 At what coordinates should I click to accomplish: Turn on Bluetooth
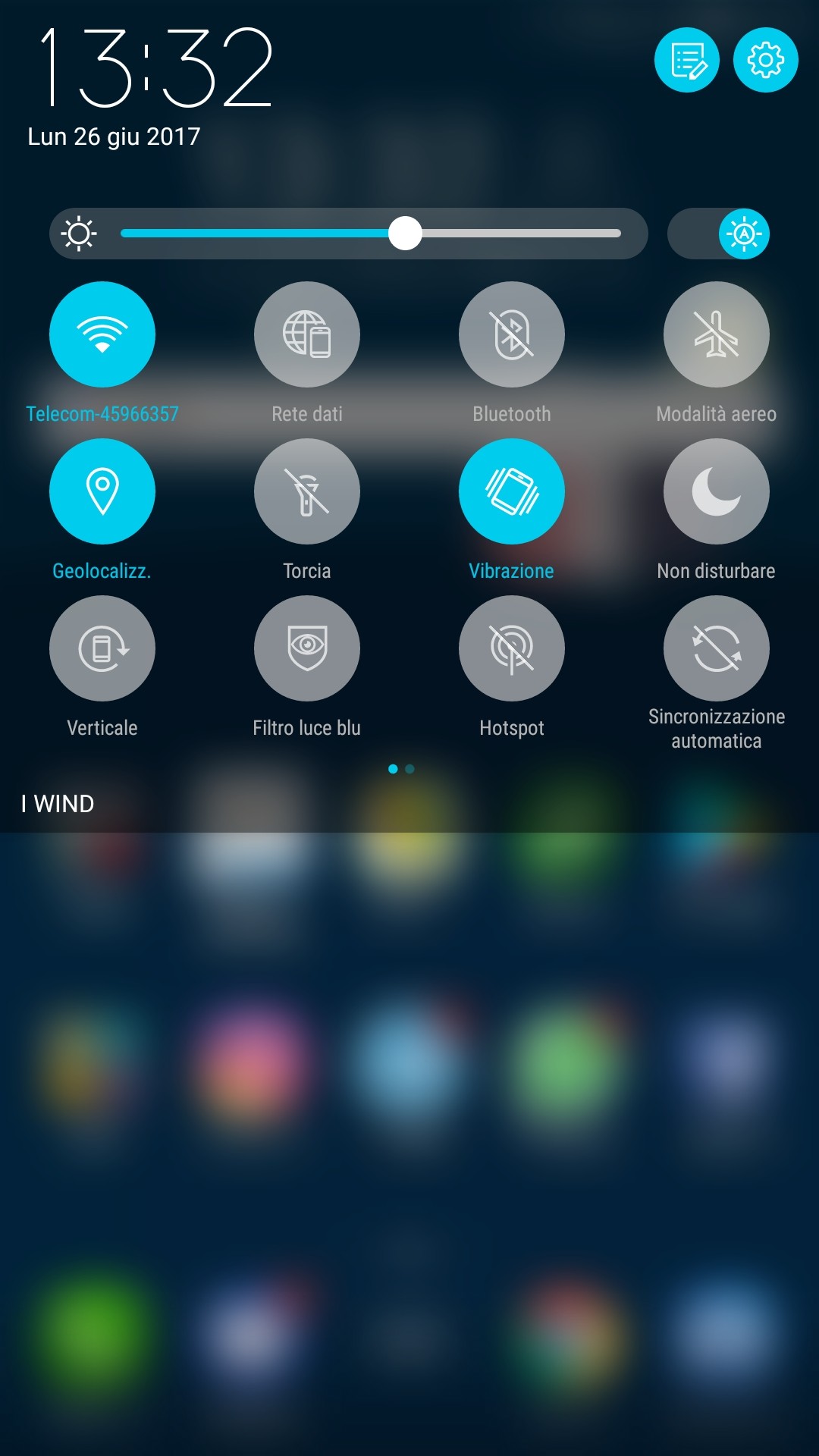512,334
